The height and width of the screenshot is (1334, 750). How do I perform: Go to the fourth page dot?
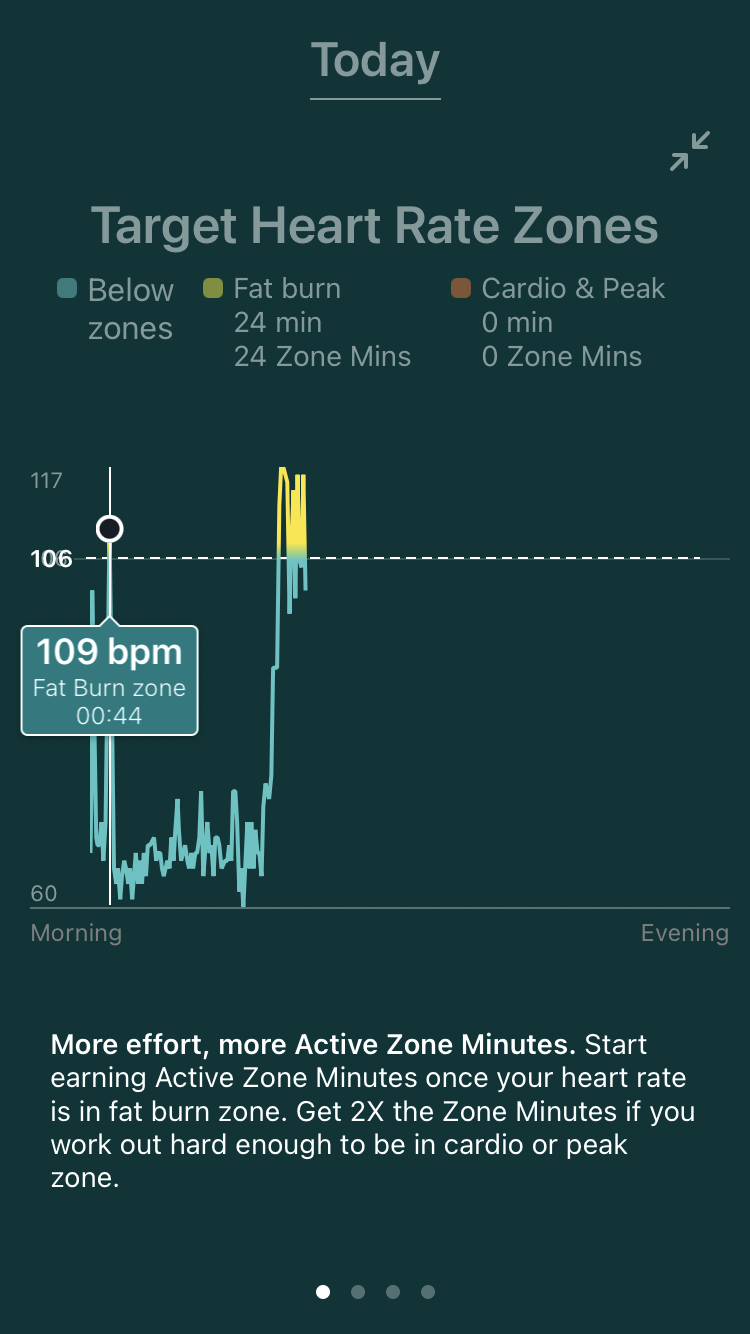point(428,1292)
